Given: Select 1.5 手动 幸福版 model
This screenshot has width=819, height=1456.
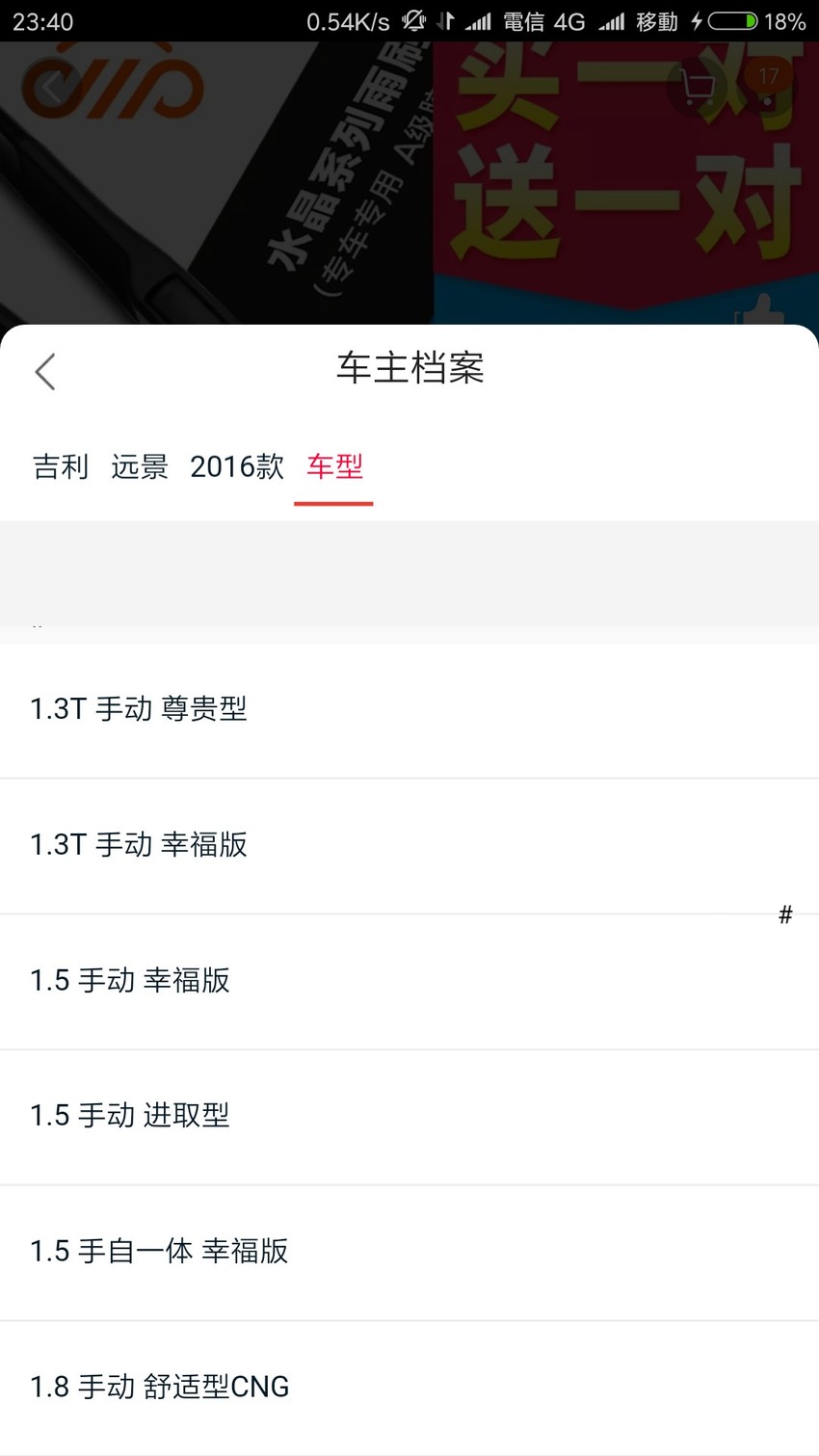Looking at the screenshot, I should coord(409,982).
